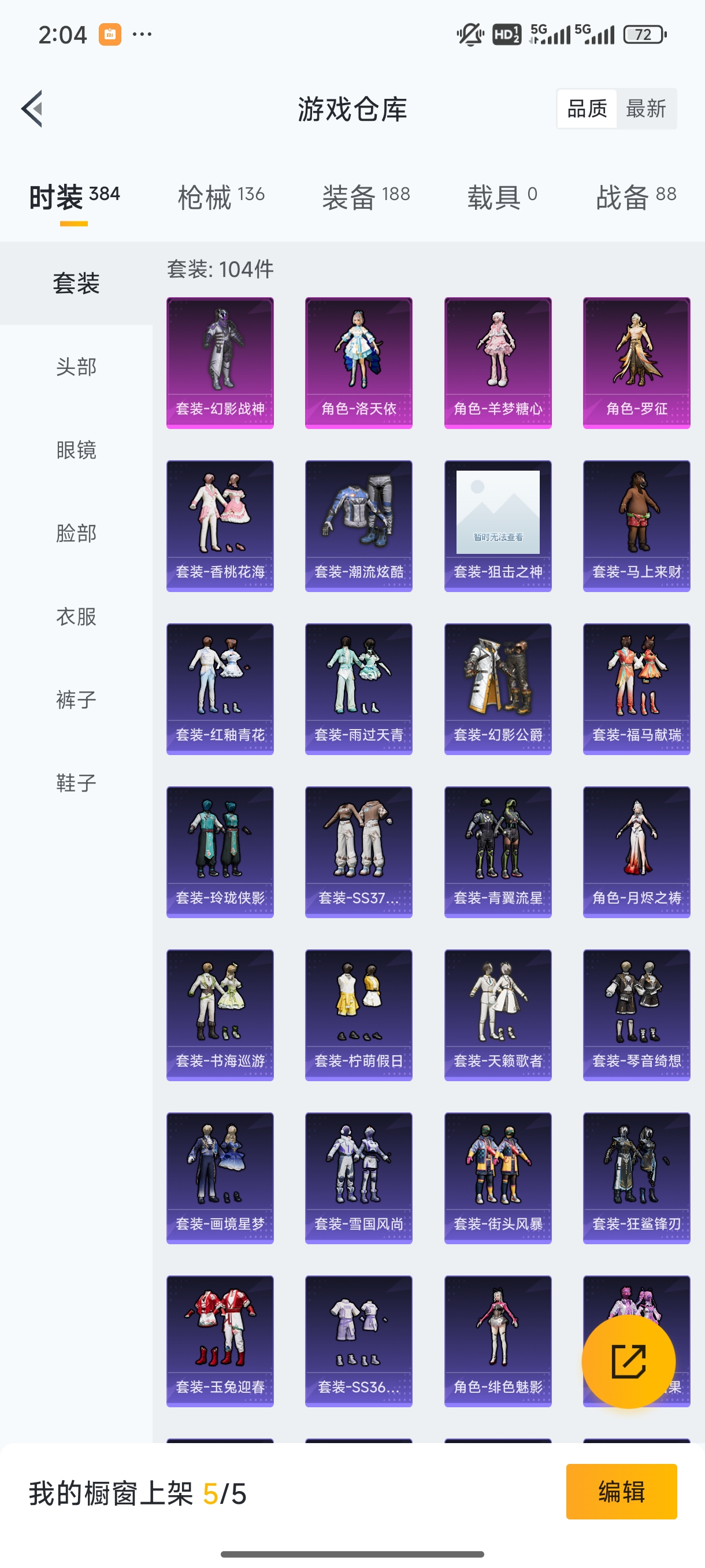Open the 鞋子 category in sidebar

[76, 784]
